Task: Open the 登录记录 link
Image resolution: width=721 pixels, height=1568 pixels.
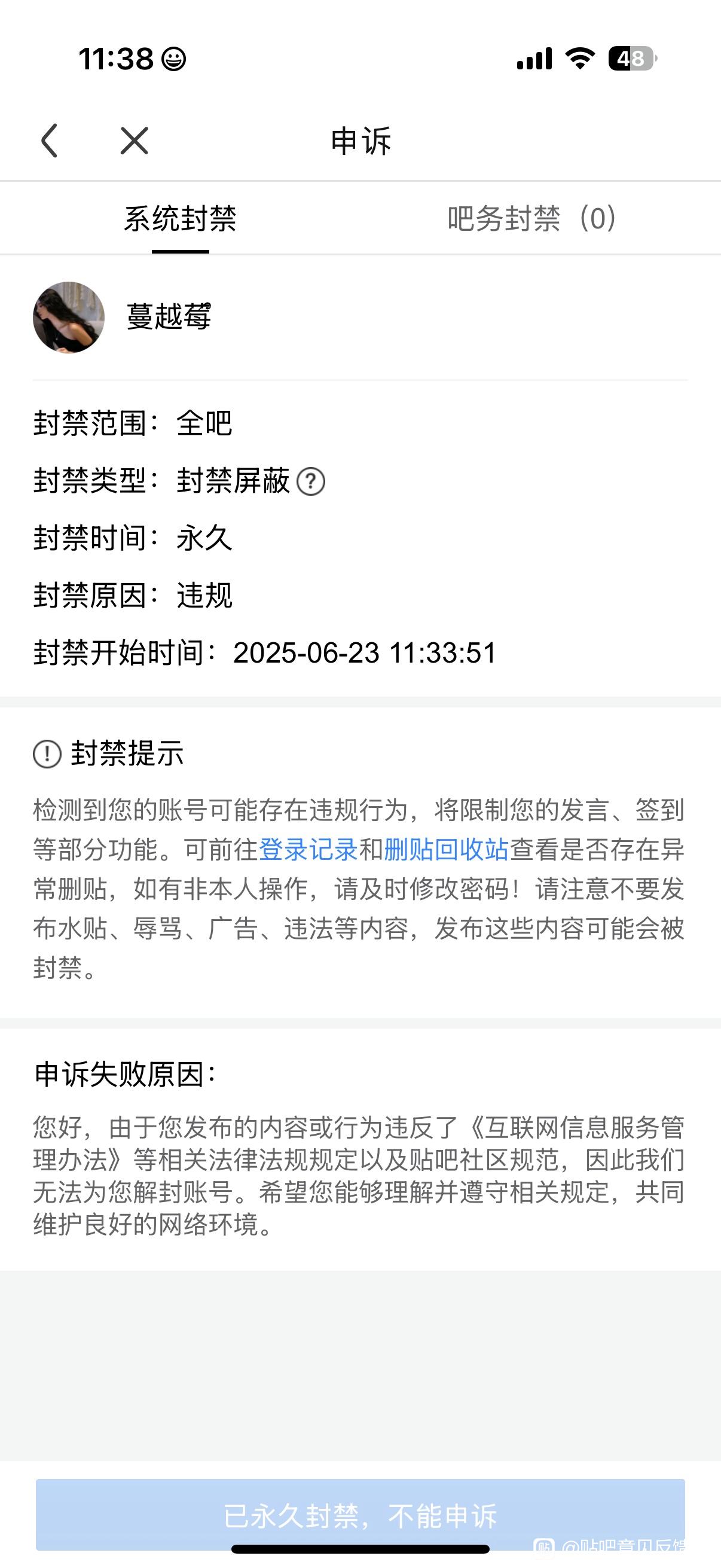Action: coord(308,850)
